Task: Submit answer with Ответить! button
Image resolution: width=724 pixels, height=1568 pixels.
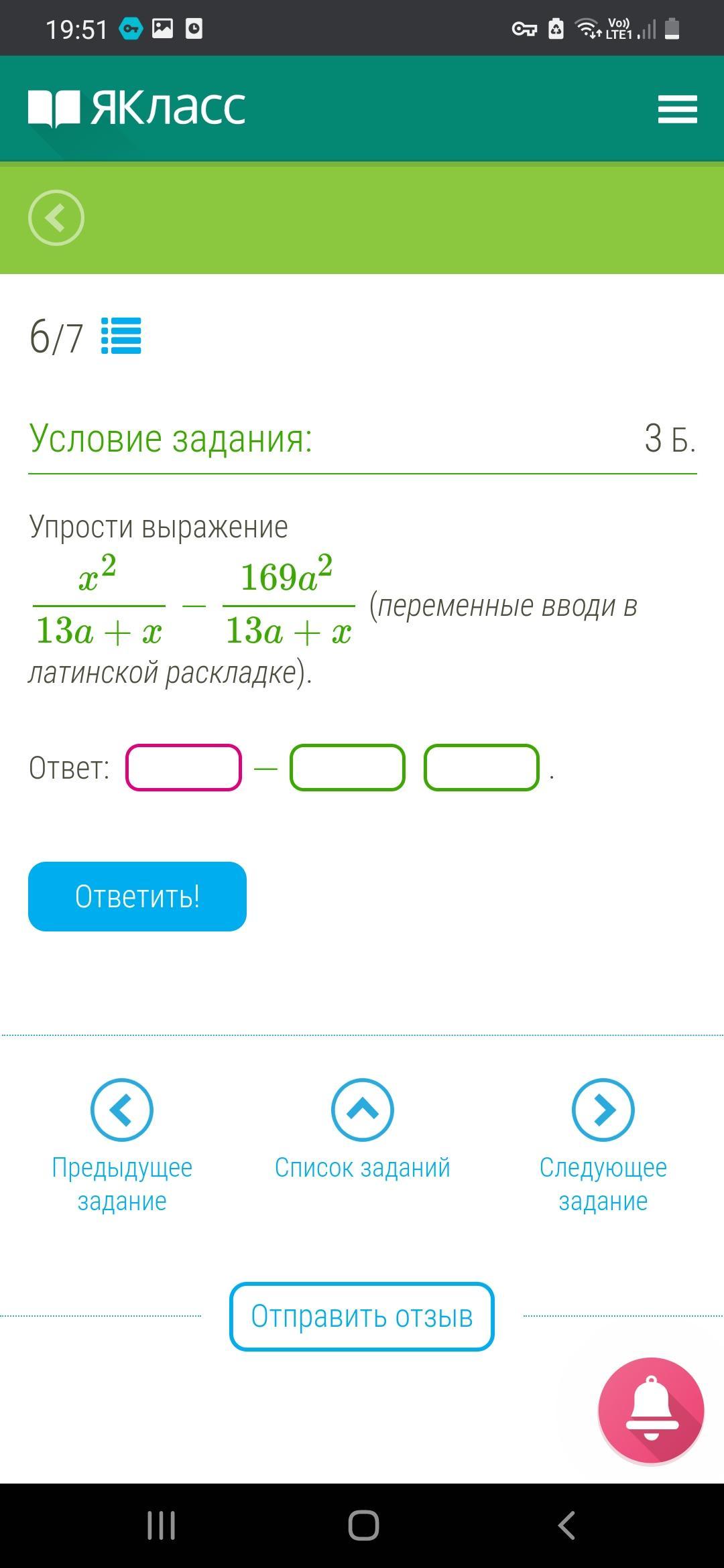Action: (x=137, y=897)
